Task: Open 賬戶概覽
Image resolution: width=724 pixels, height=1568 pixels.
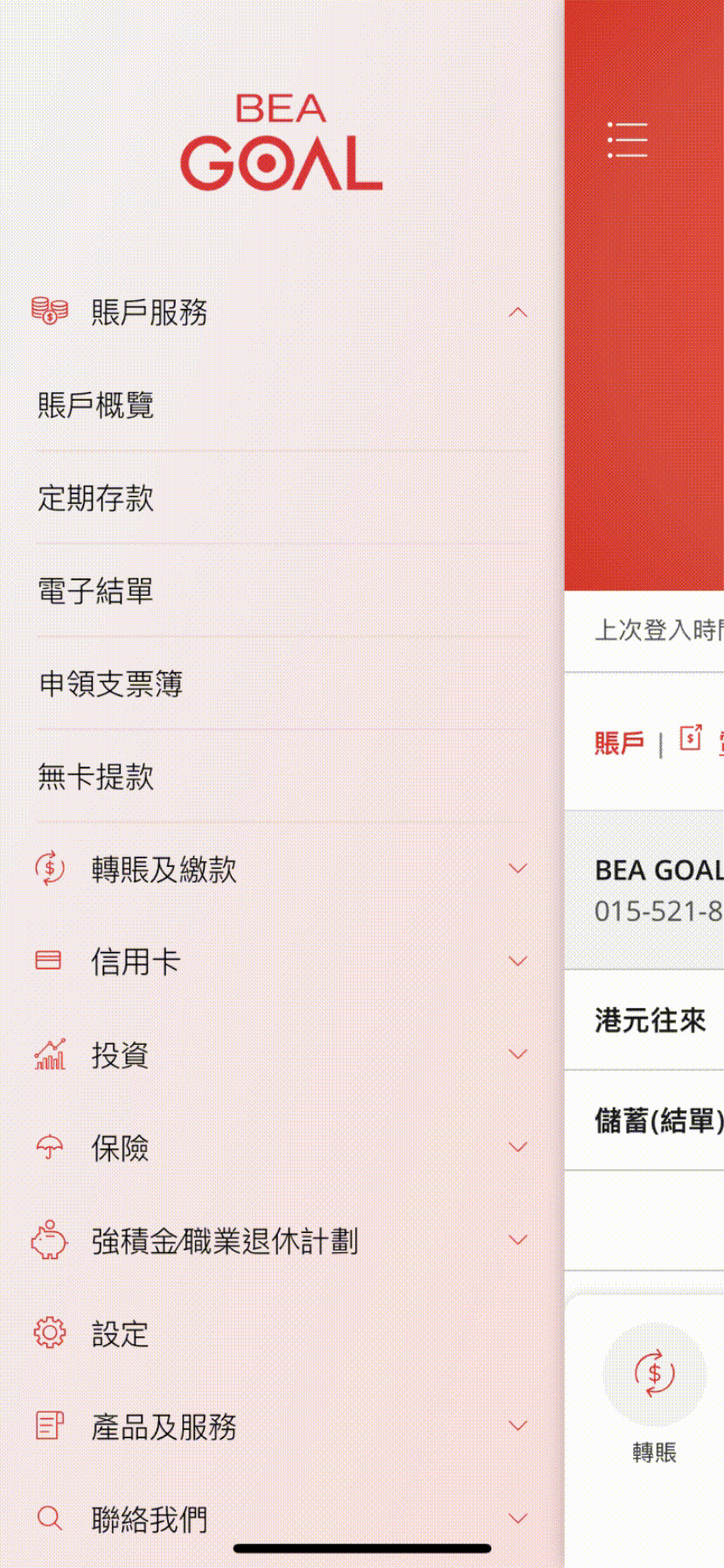Action: (x=96, y=405)
